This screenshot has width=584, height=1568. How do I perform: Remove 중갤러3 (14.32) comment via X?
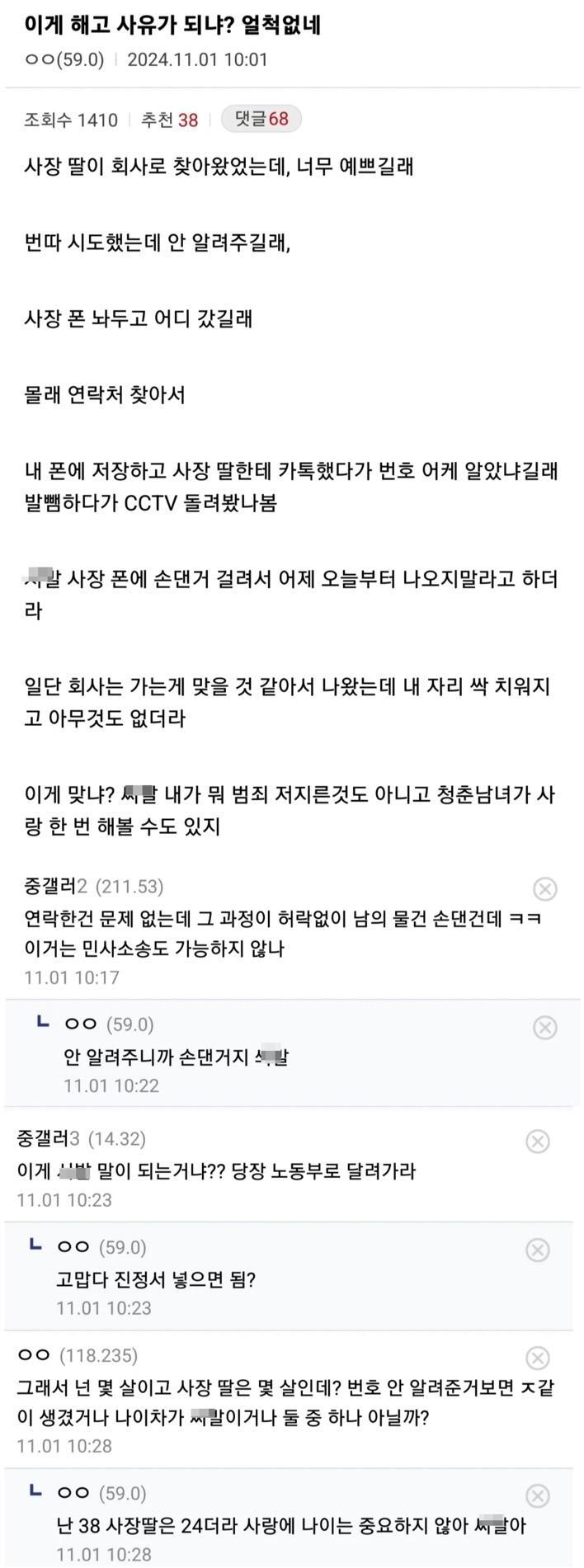click(x=538, y=1142)
